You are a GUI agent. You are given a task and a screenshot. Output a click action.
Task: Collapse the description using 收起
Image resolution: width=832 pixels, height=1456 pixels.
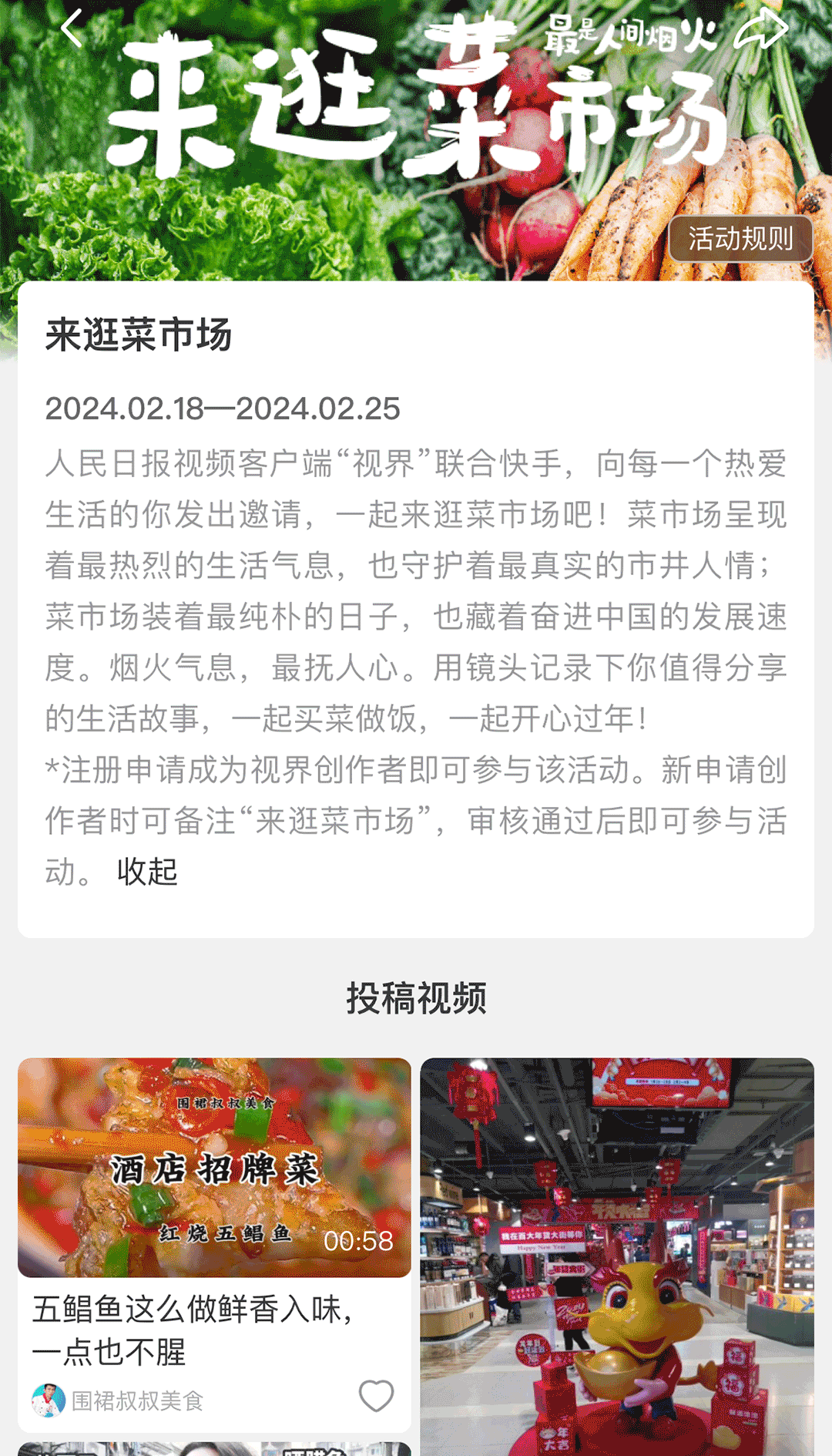point(146,873)
